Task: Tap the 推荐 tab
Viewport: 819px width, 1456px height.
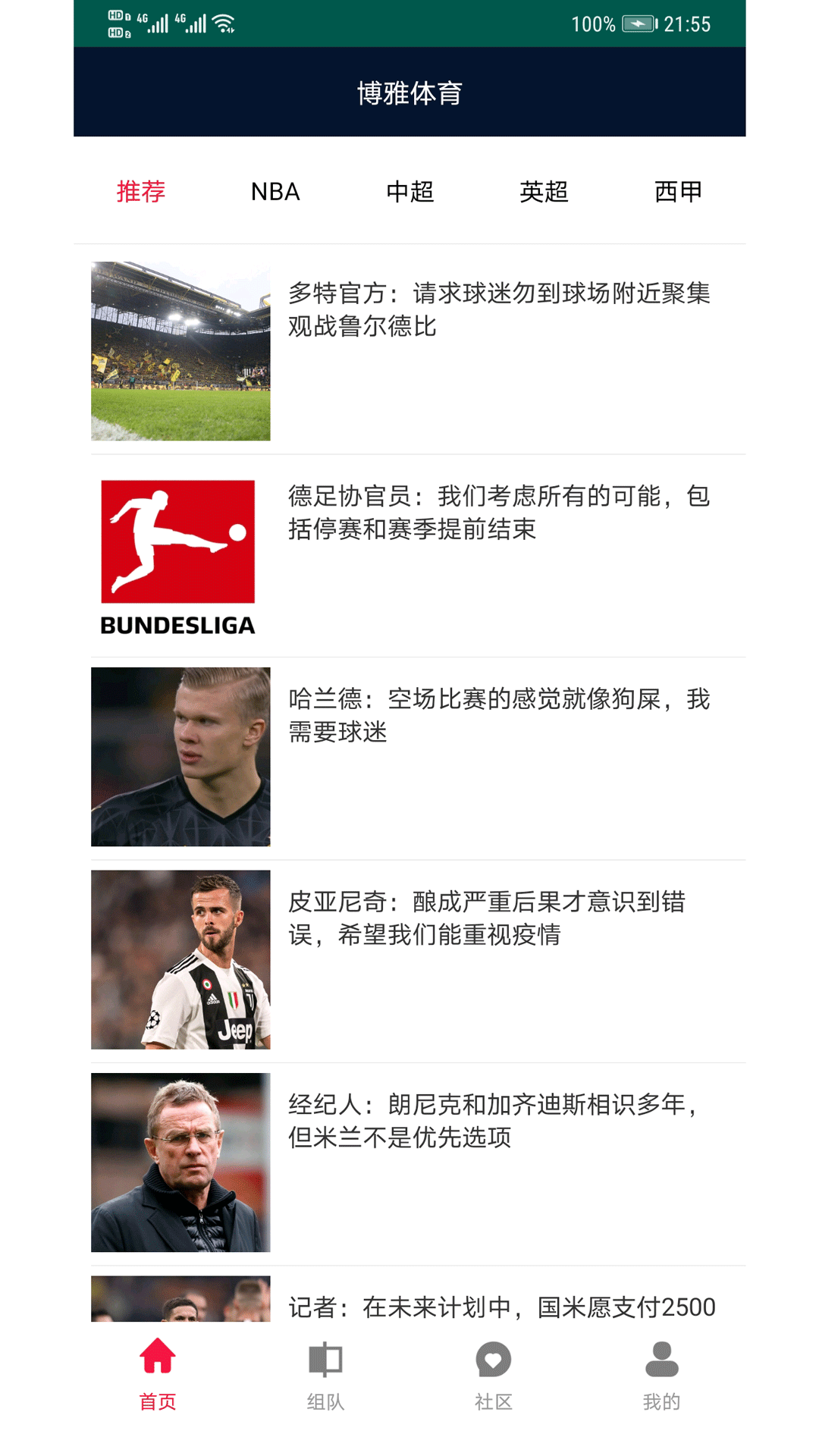Action: click(x=141, y=191)
